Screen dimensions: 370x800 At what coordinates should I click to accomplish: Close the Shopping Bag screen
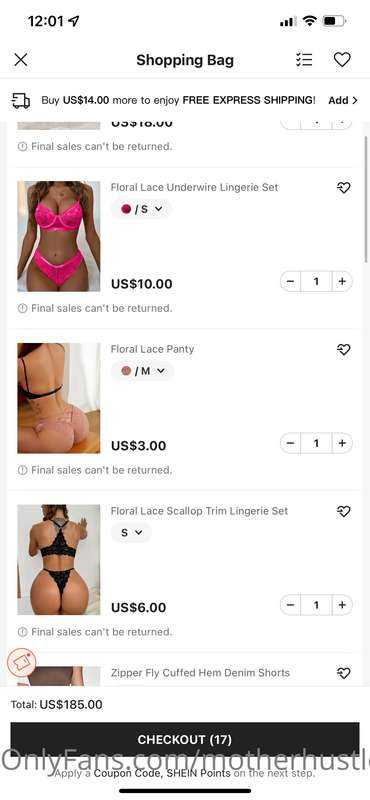[20, 60]
